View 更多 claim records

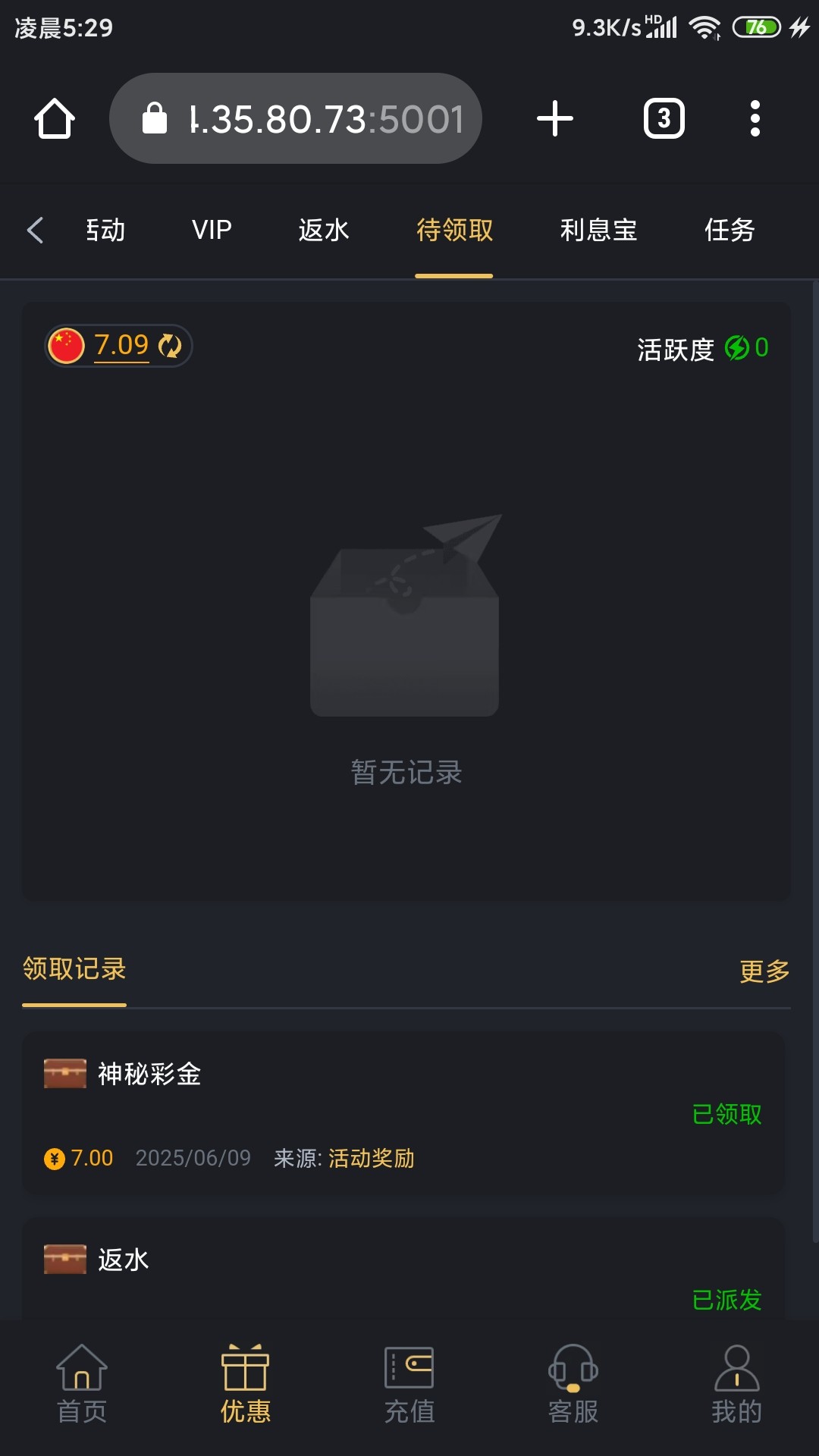pyautogui.click(x=764, y=971)
